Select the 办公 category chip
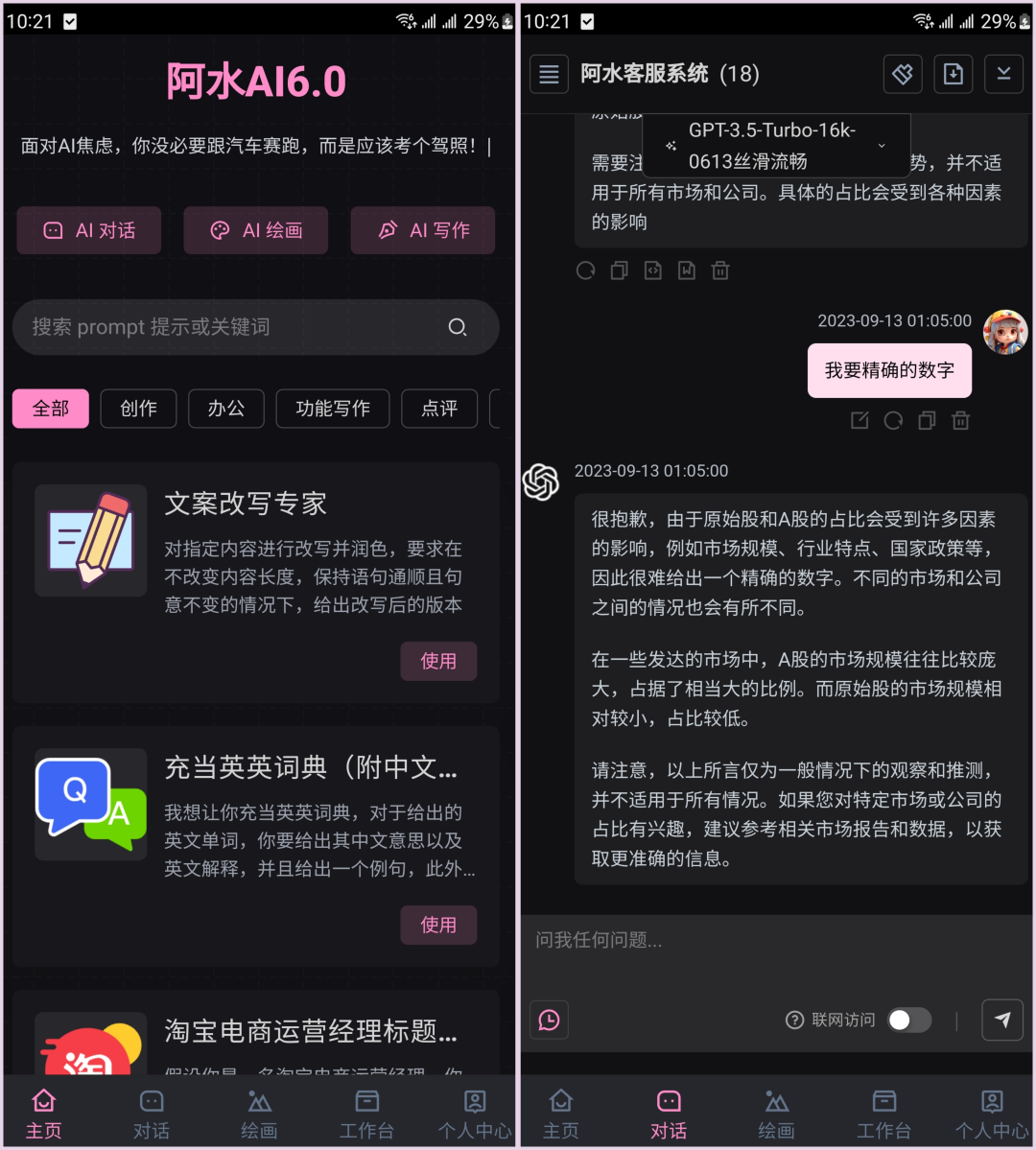The width and height of the screenshot is (1036, 1150). [226, 409]
